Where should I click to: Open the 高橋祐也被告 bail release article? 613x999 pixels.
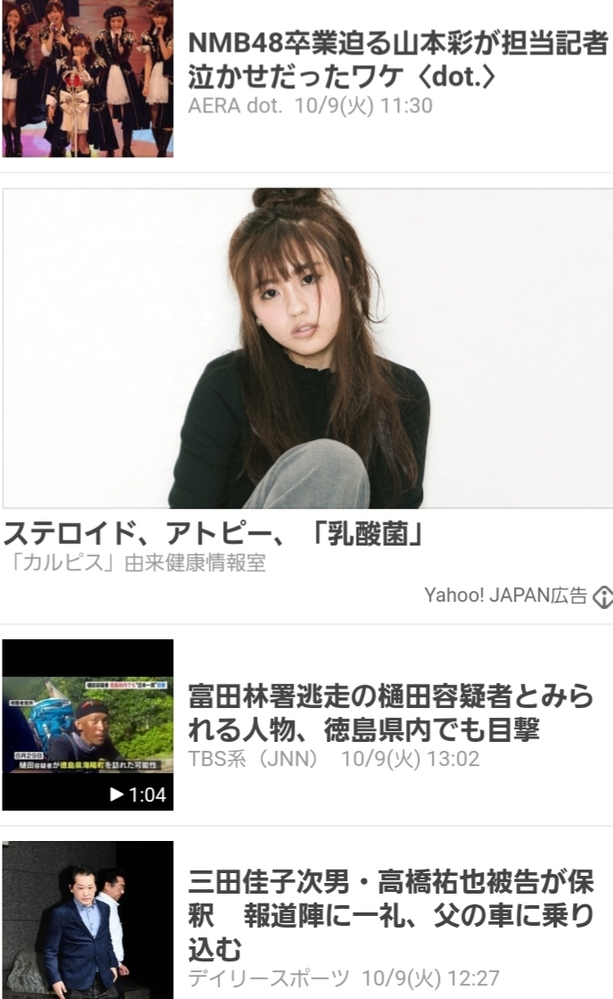coord(390,914)
